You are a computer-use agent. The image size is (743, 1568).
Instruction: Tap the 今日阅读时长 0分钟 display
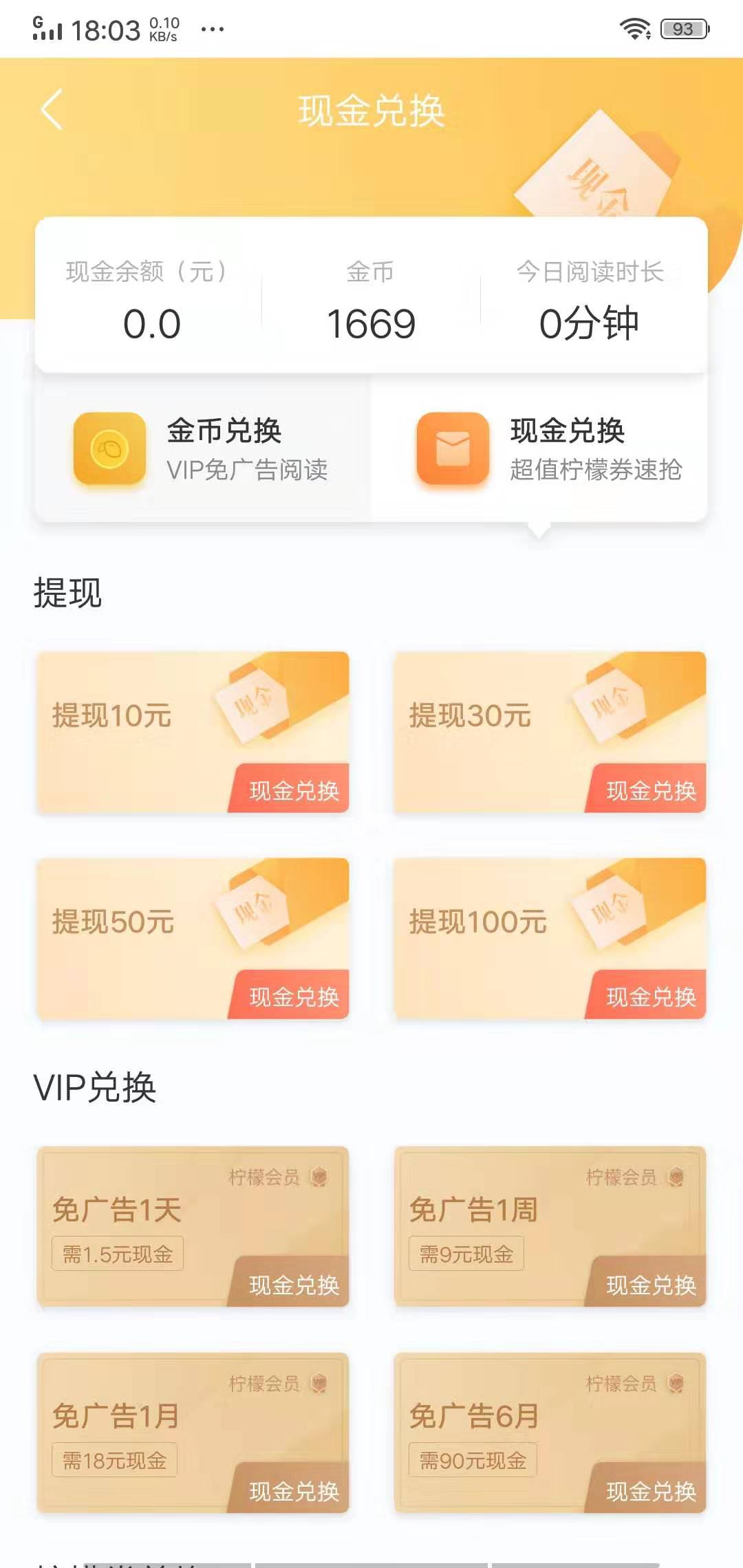click(590, 321)
